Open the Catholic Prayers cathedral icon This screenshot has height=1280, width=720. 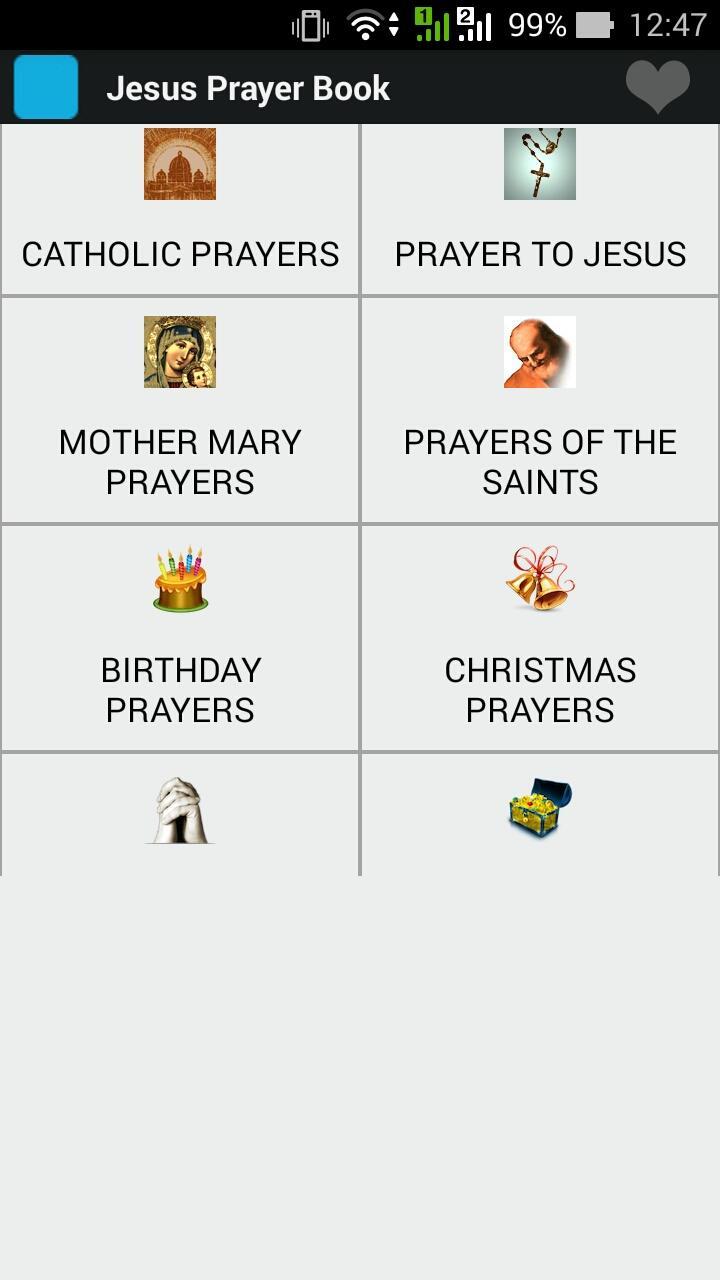tap(180, 164)
